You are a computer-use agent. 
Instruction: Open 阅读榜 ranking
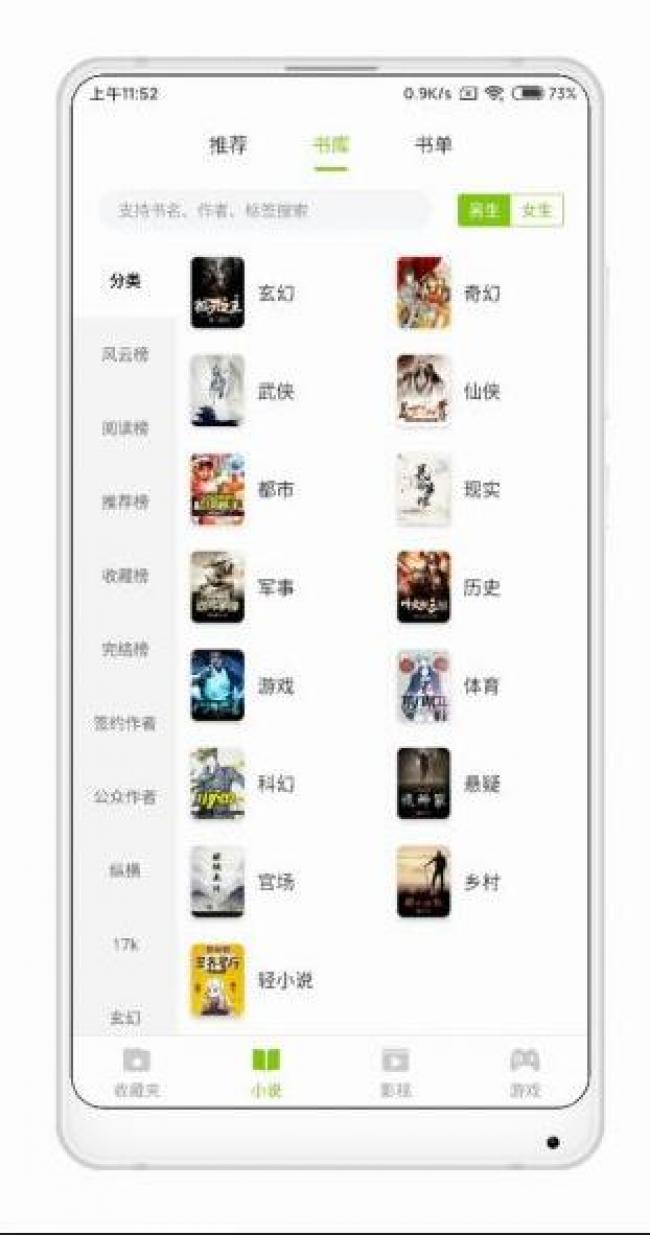[125, 428]
